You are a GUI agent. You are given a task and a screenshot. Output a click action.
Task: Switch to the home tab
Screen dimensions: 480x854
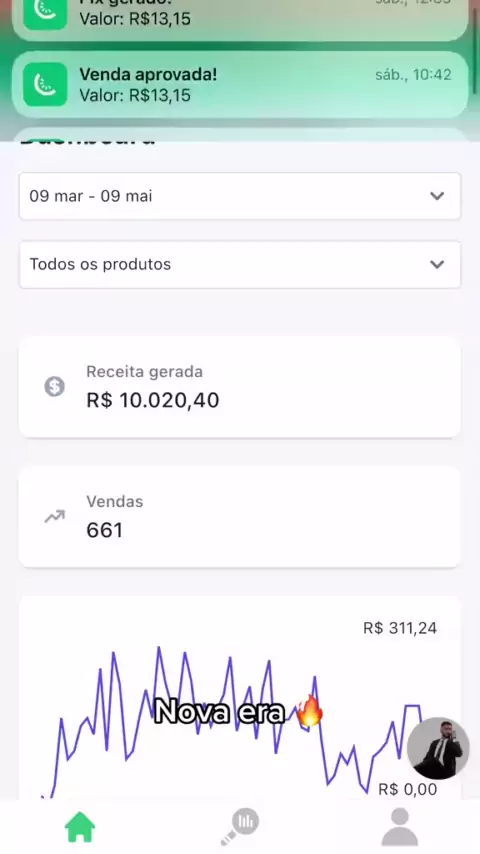point(80,827)
